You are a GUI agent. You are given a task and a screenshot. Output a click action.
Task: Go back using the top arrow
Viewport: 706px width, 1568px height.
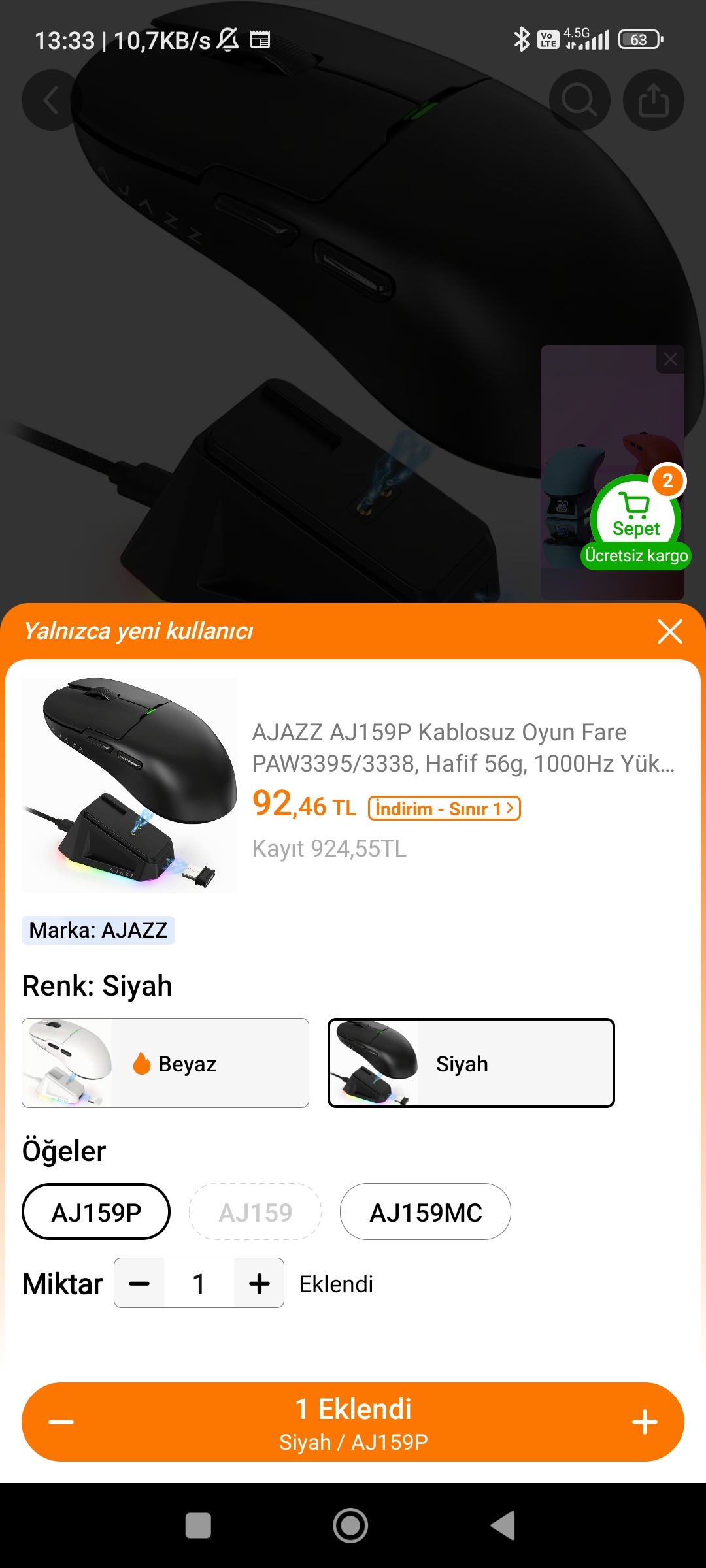click(x=52, y=100)
